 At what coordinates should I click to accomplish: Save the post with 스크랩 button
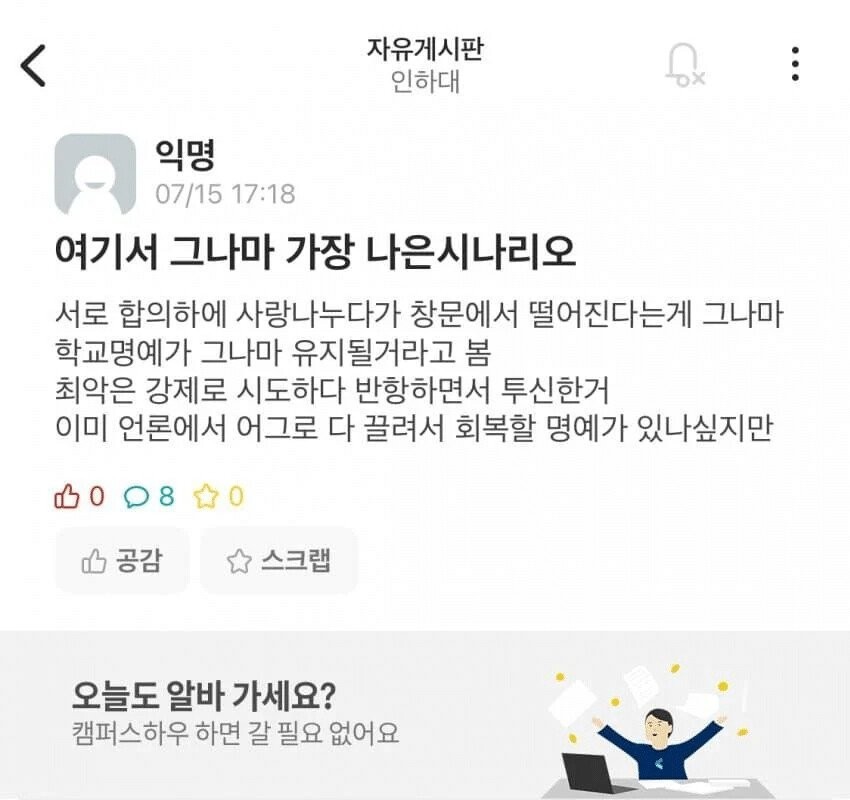click(279, 561)
